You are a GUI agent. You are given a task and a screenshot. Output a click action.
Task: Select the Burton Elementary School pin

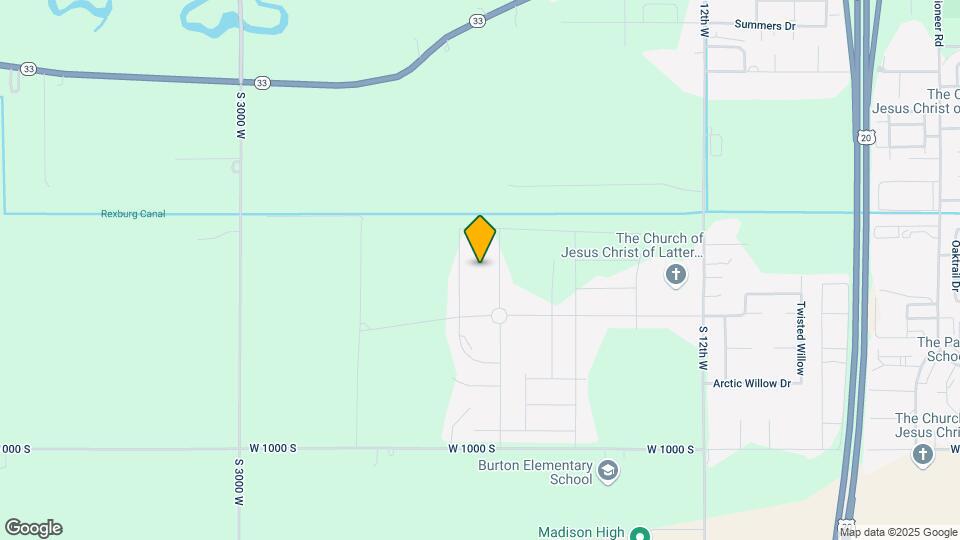coord(608,471)
